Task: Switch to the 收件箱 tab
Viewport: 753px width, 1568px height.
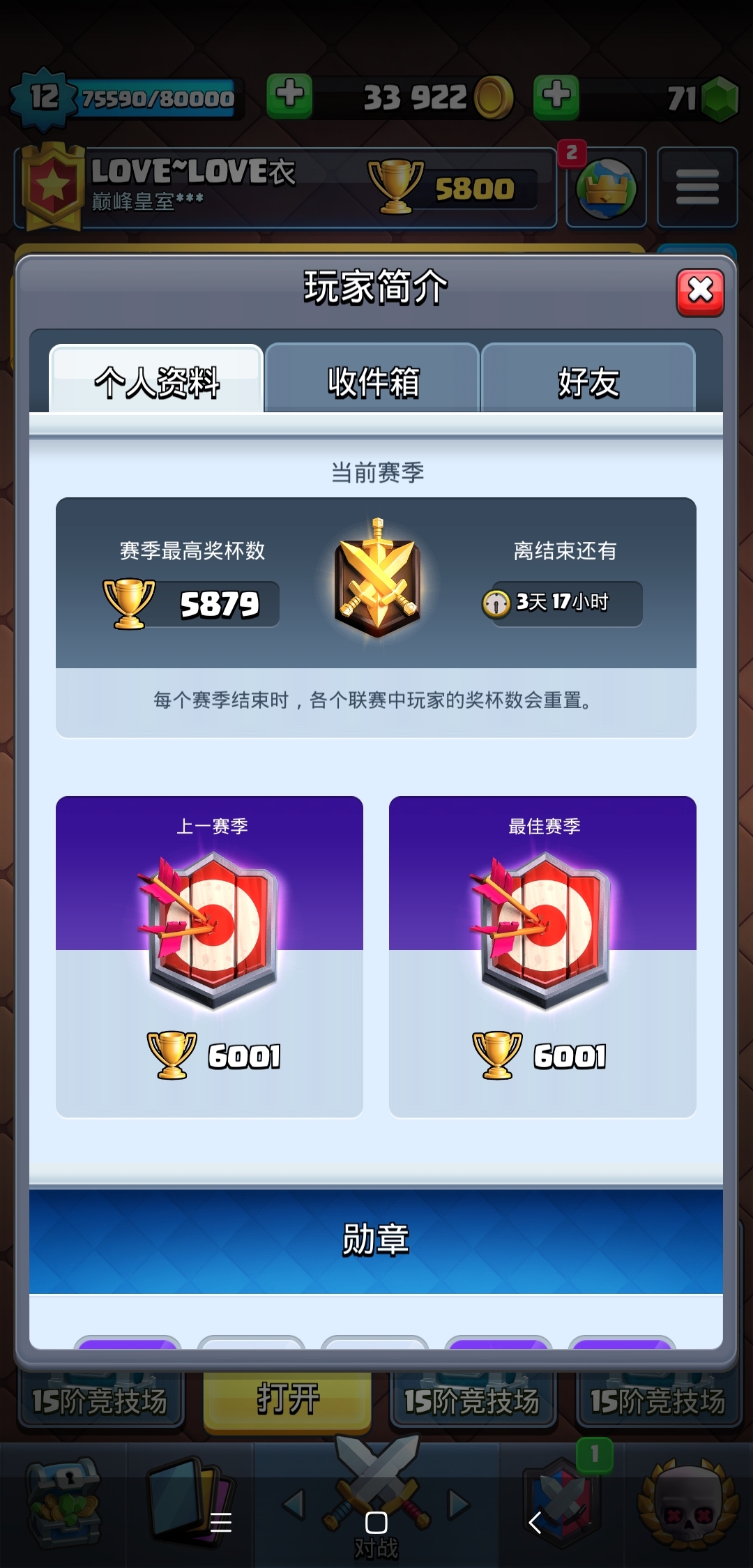Action: coord(373,380)
